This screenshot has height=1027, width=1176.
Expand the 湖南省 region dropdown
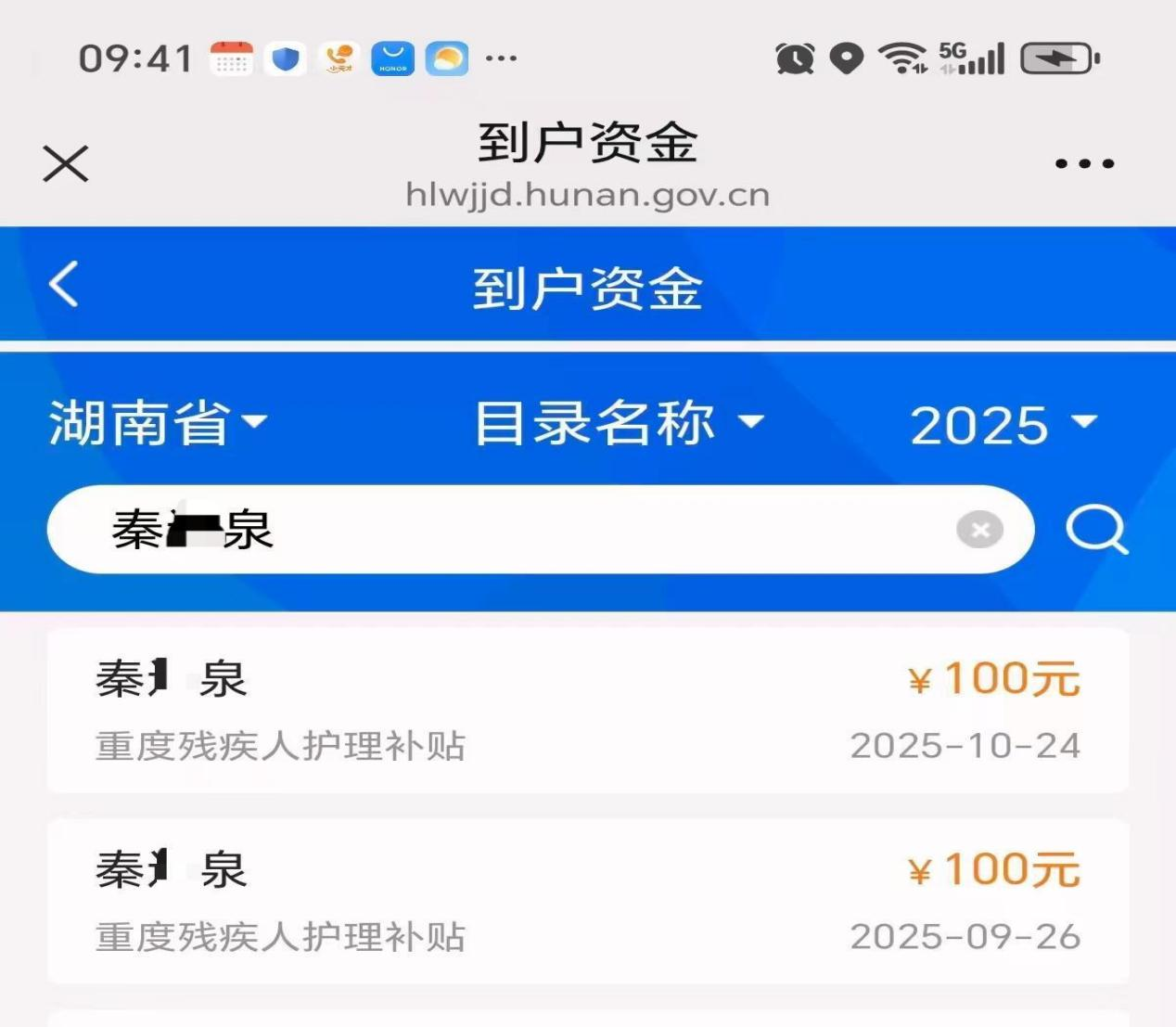click(x=158, y=423)
